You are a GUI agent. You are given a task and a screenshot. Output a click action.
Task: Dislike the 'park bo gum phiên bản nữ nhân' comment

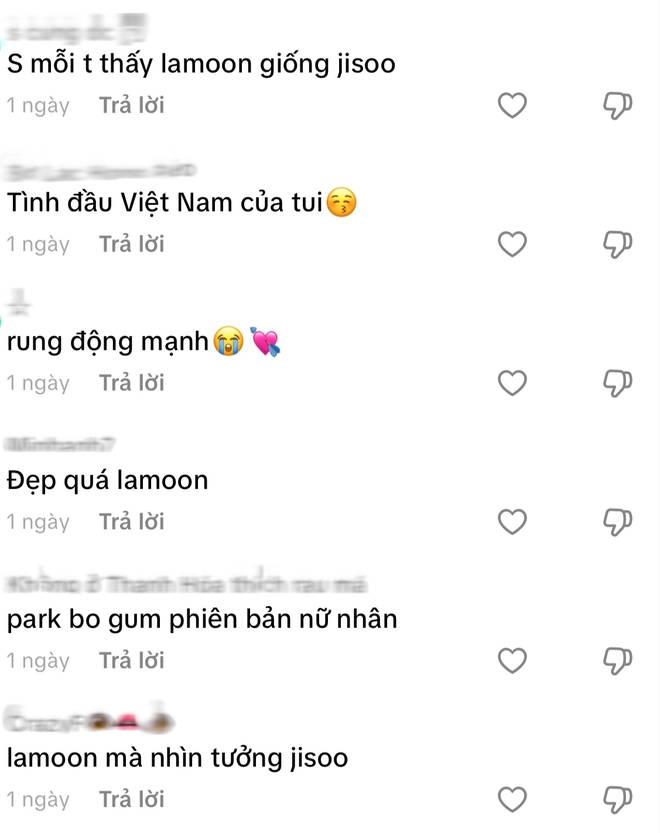click(618, 661)
